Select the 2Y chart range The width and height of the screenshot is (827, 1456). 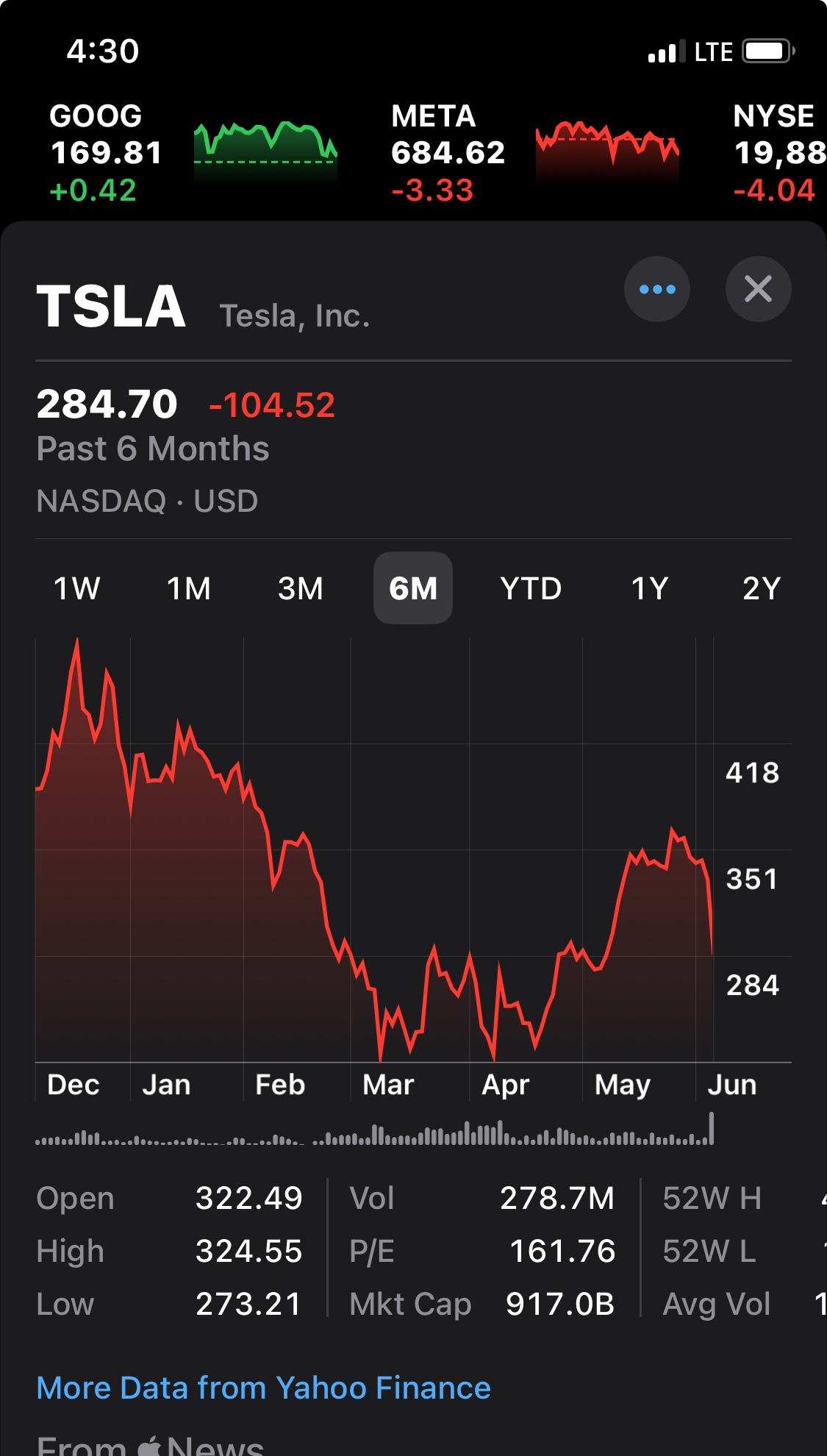pyautogui.click(x=762, y=588)
